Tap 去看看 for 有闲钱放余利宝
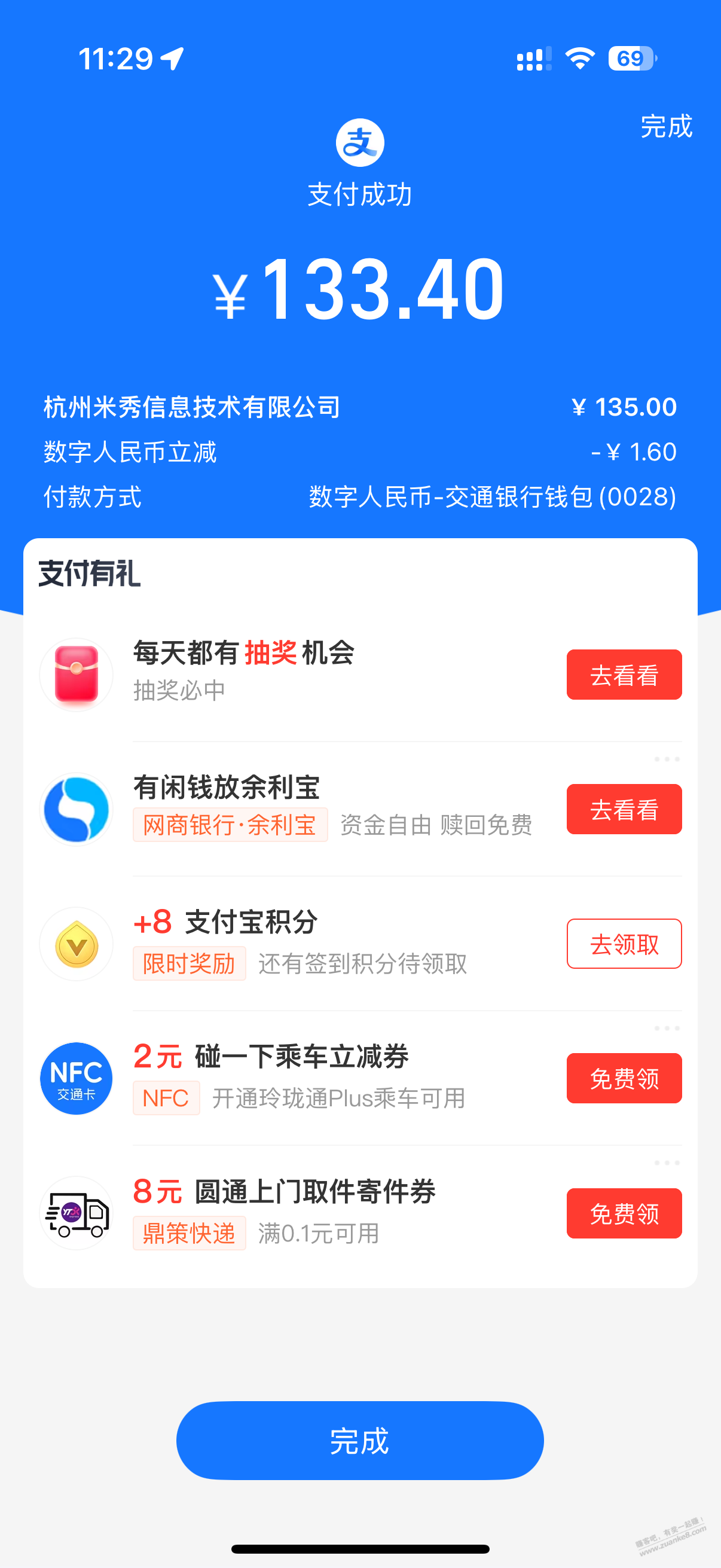The height and width of the screenshot is (1568, 721). pos(624,809)
